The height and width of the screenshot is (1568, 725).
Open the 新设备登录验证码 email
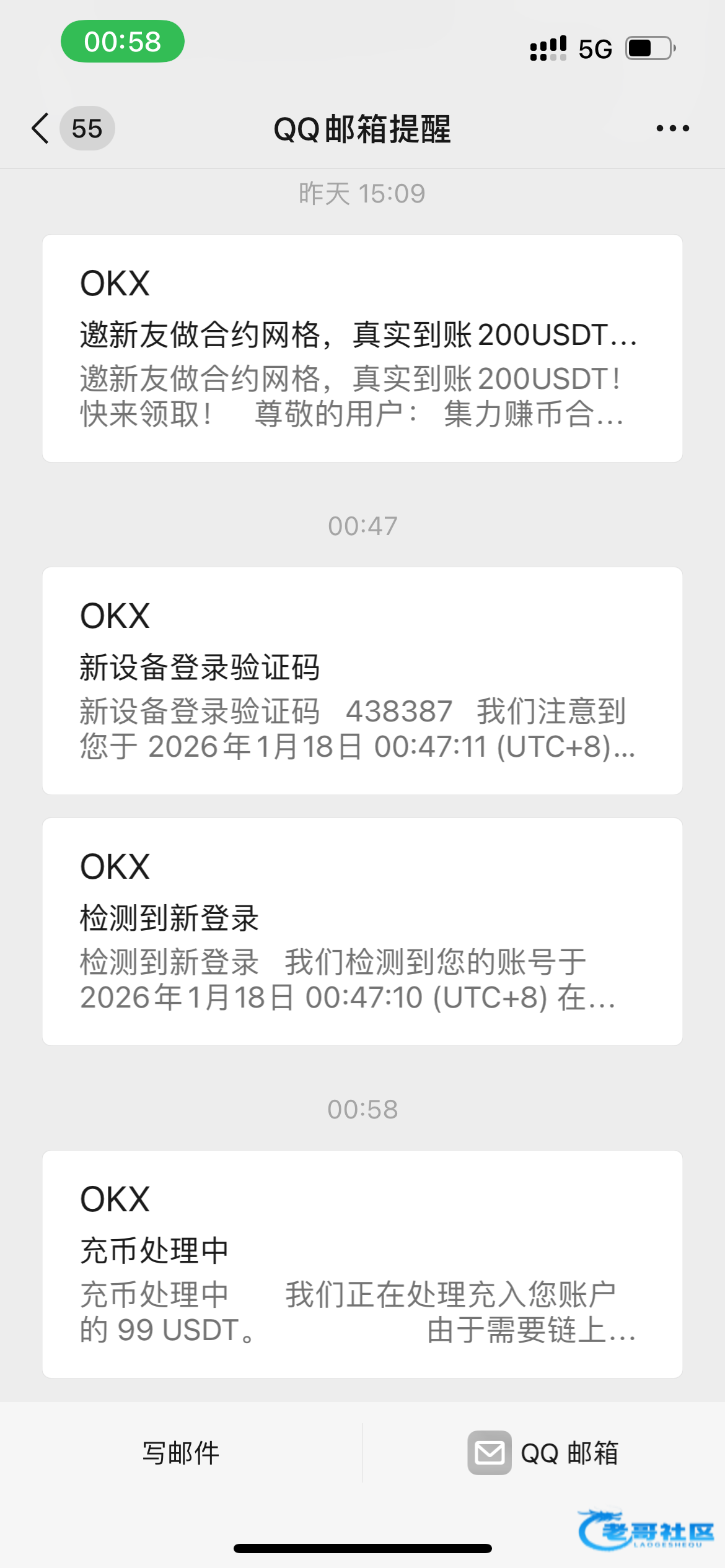pos(362,681)
